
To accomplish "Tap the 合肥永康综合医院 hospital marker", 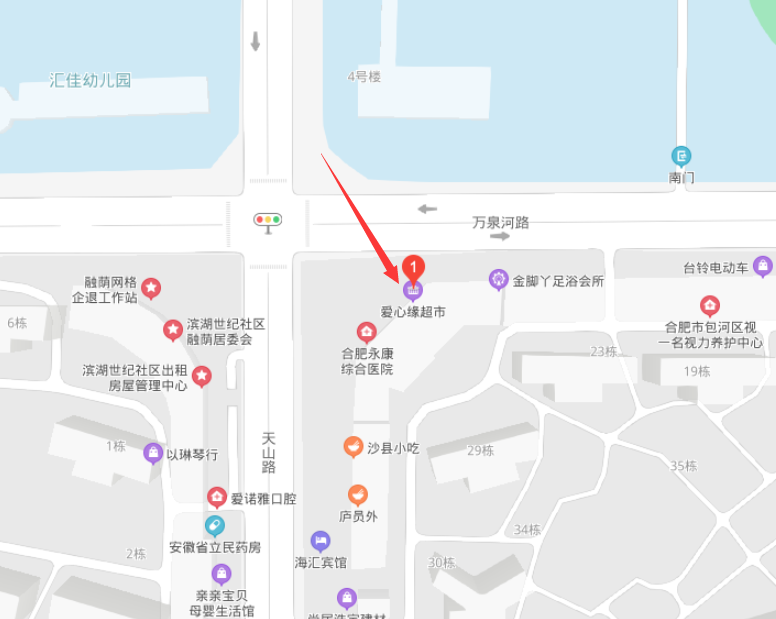I will click(367, 331).
